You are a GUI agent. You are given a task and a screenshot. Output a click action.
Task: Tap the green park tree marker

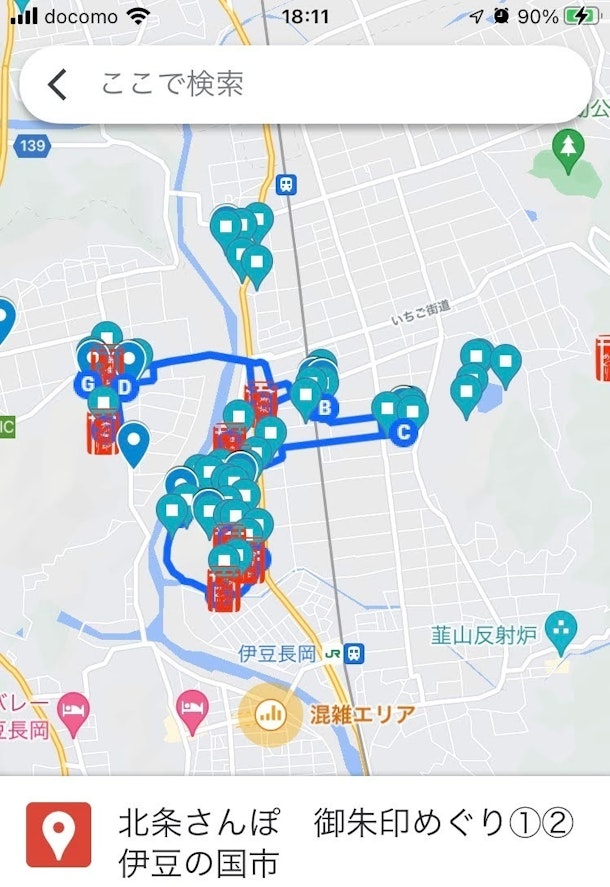click(568, 151)
